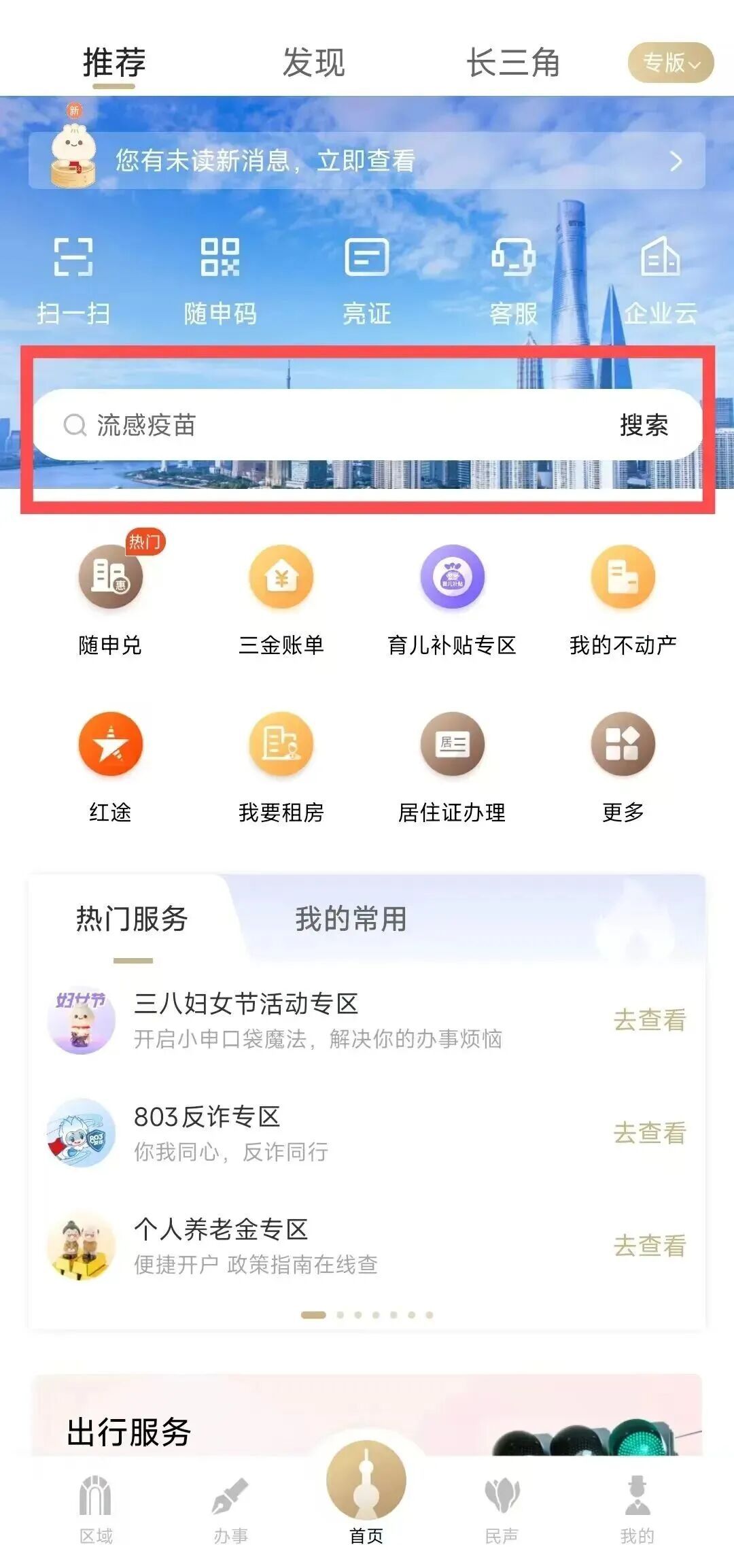Tap the 搜索 button
This screenshot has width=734, height=1568.
point(644,425)
